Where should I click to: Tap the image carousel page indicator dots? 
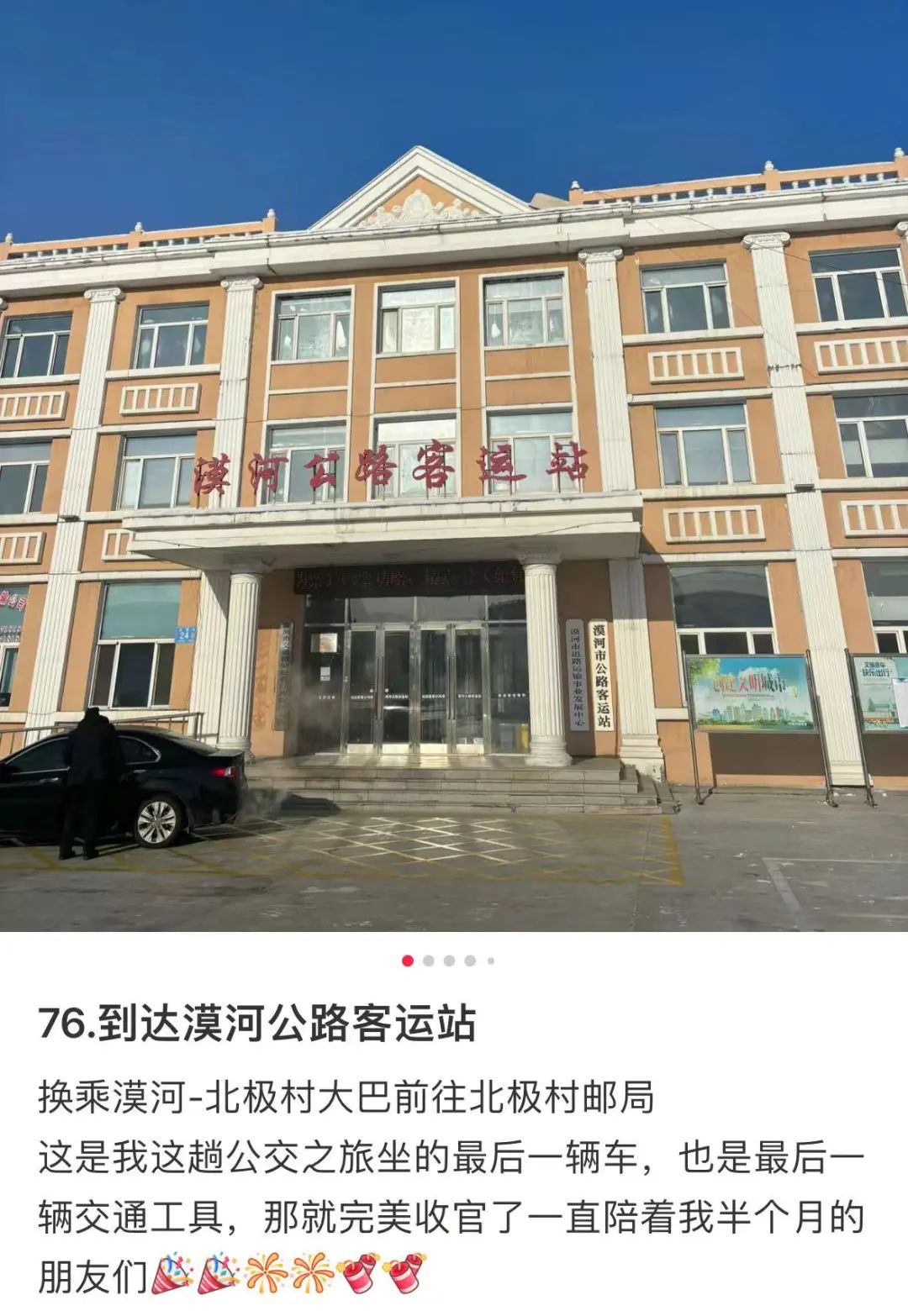pyautogui.click(x=448, y=961)
